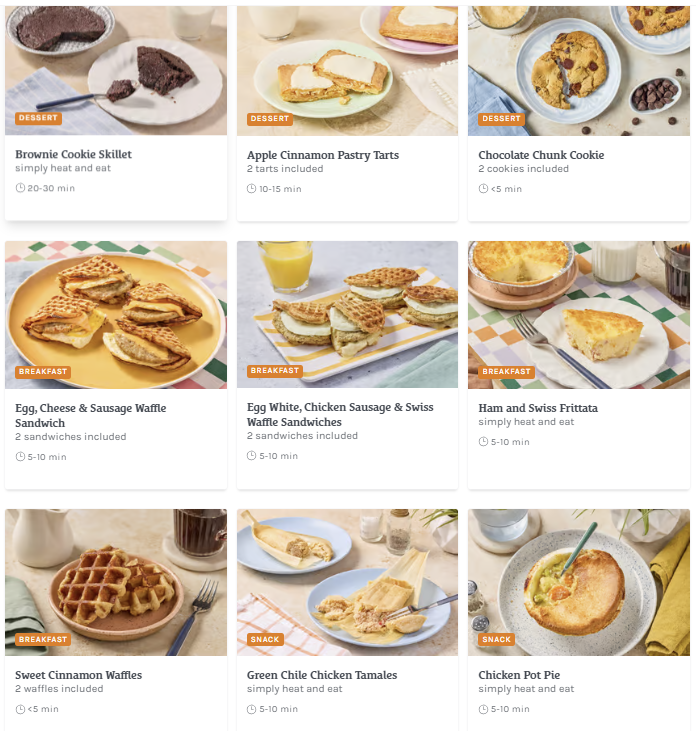Select the Chocolate Chunk Cookie item

pyautogui.click(x=578, y=110)
